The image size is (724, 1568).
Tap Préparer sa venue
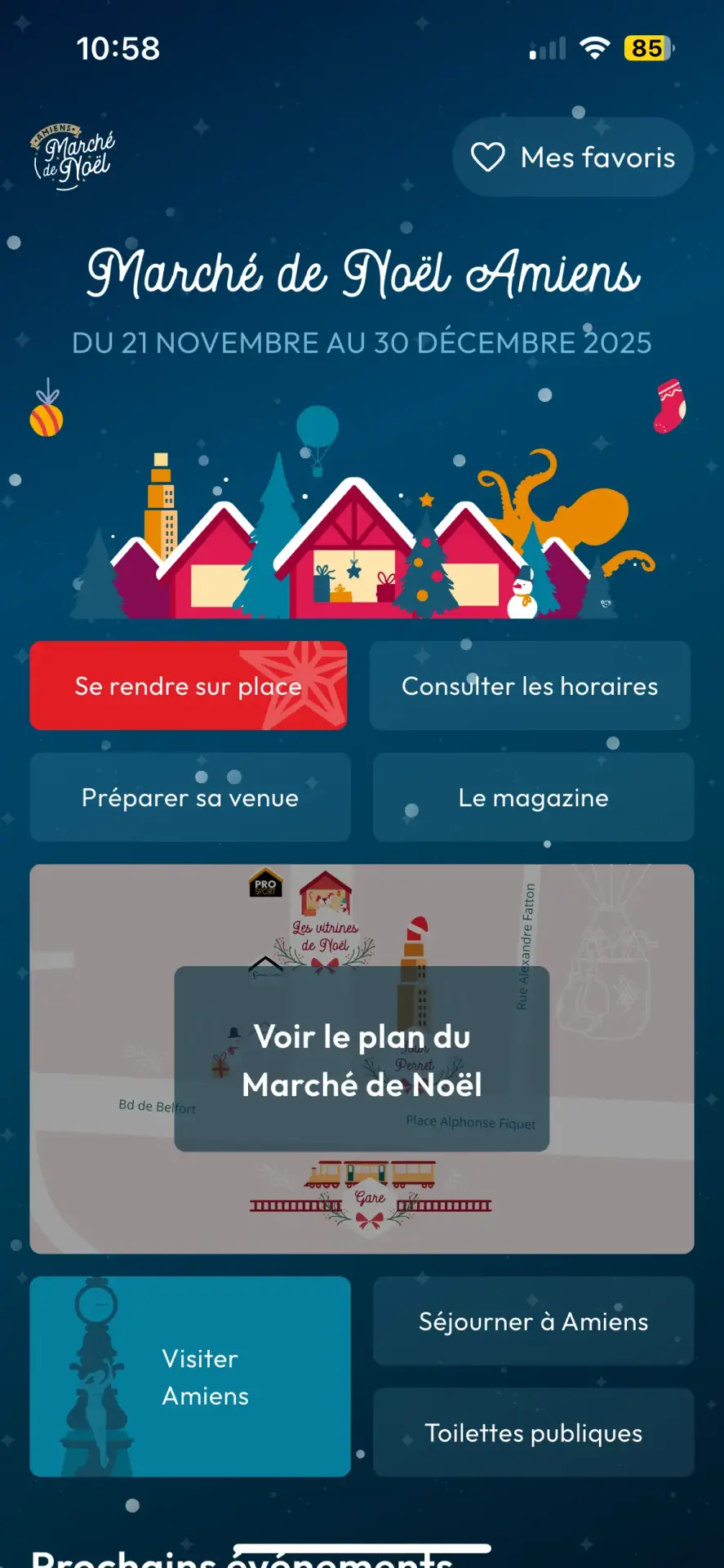tap(190, 798)
